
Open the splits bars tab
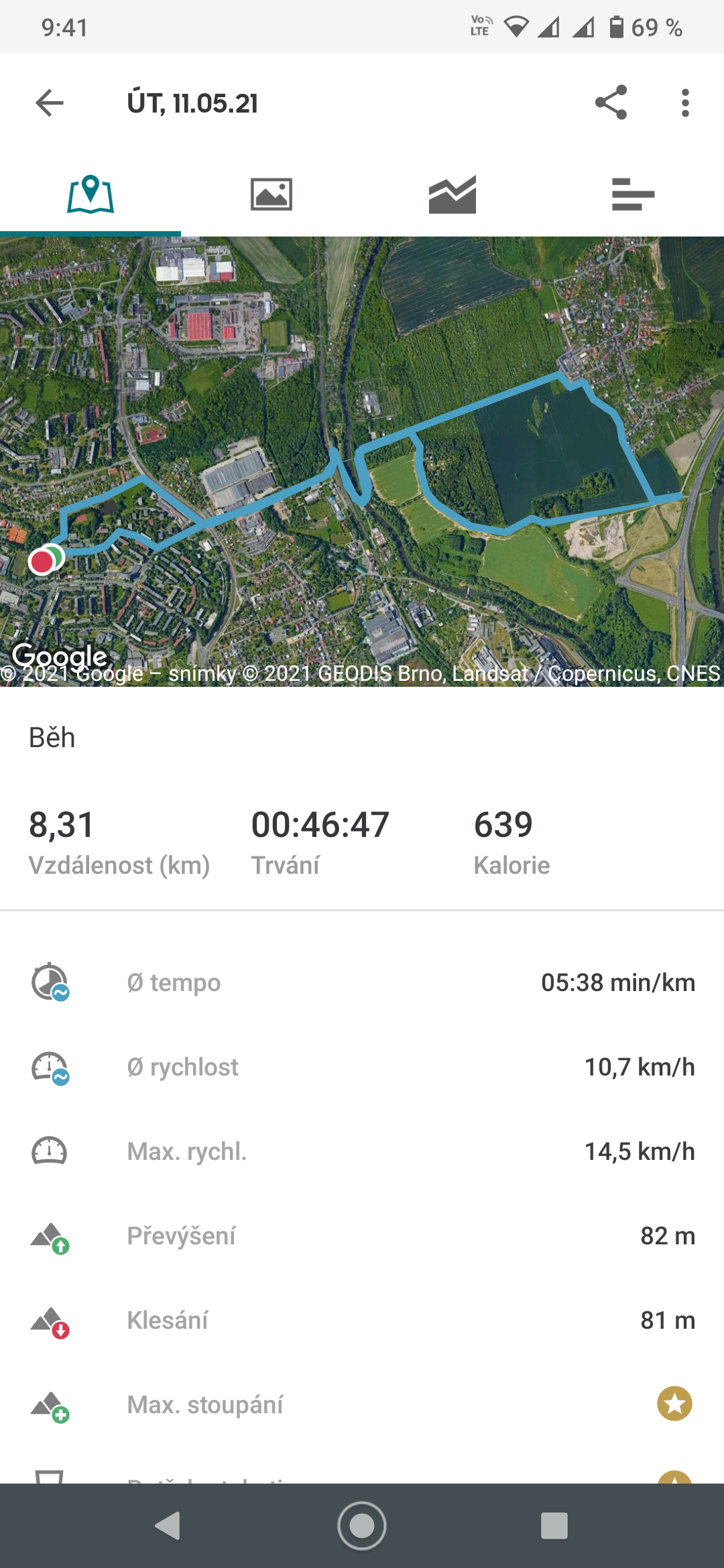pos(633,194)
